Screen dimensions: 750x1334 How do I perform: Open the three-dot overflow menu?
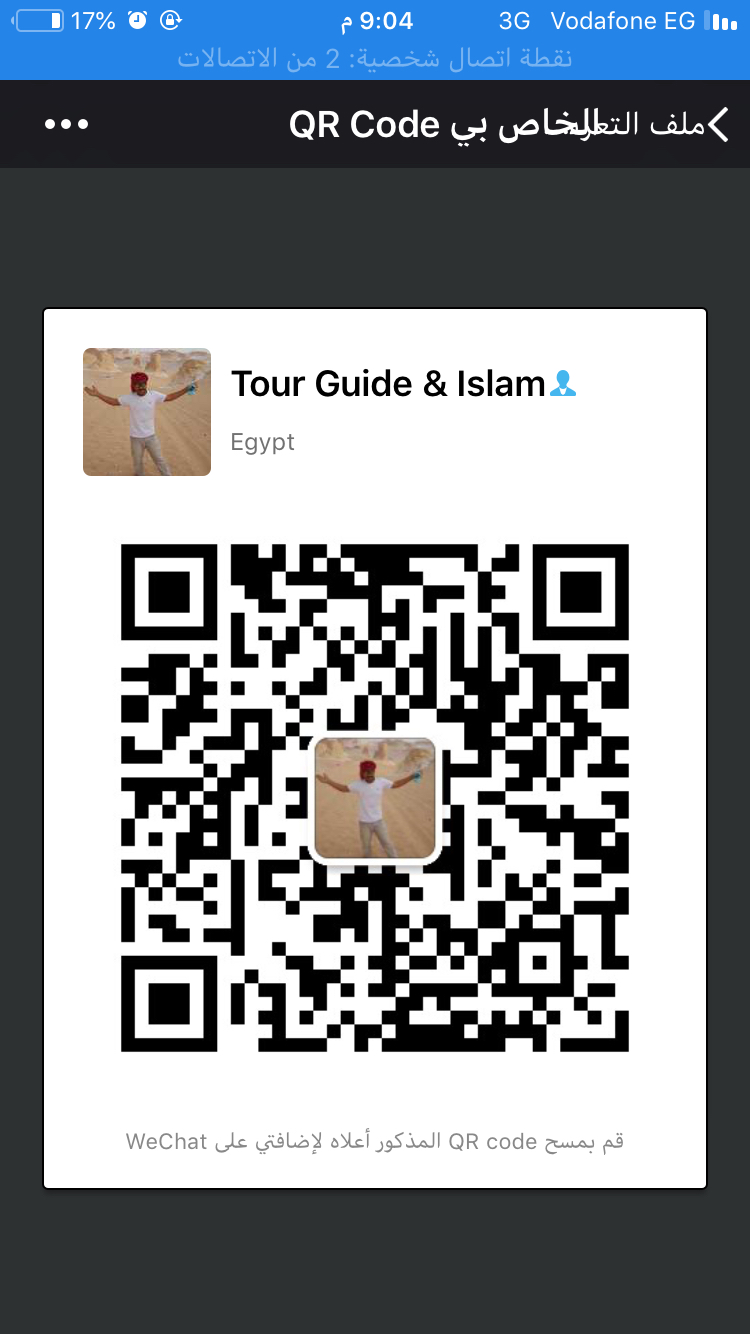click(x=67, y=125)
